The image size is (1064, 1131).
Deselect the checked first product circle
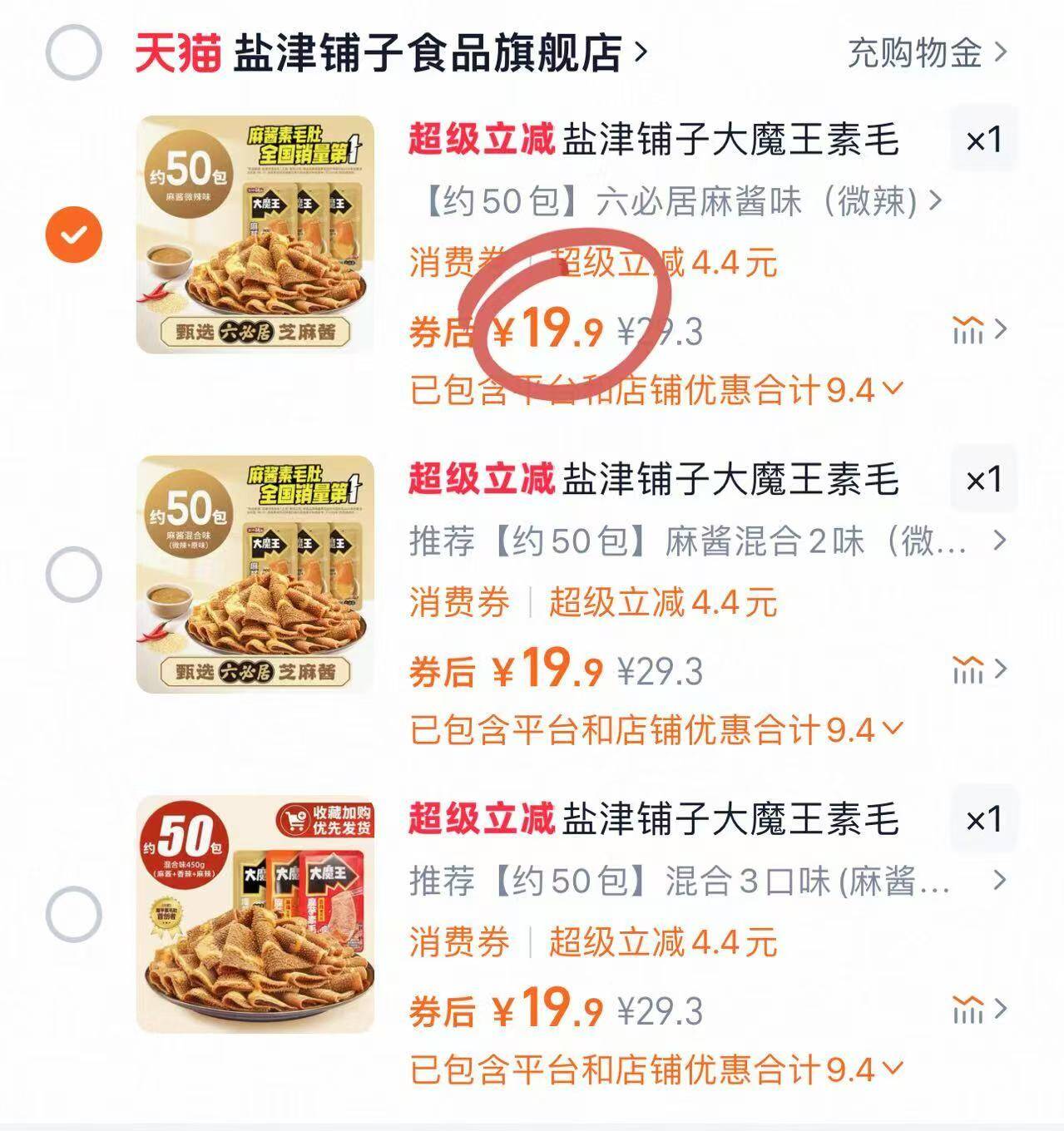tap(73, 234)
